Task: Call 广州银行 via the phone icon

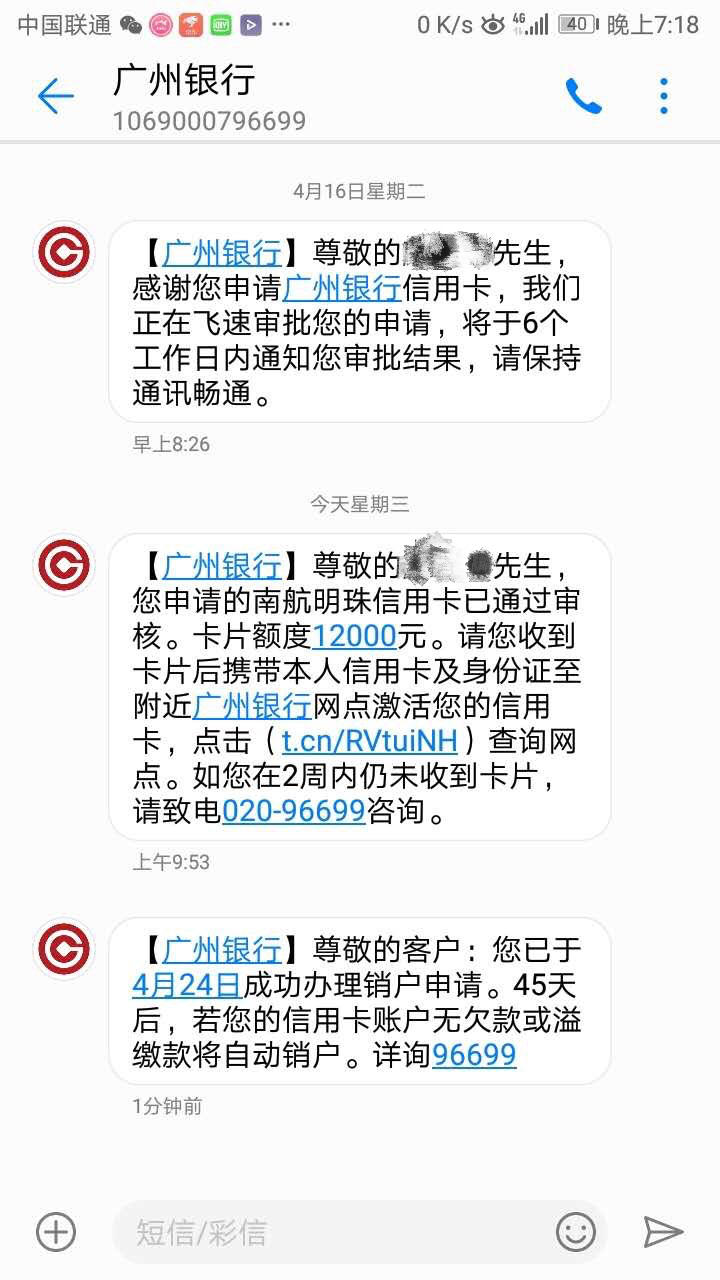Action: tap(584, 96)
